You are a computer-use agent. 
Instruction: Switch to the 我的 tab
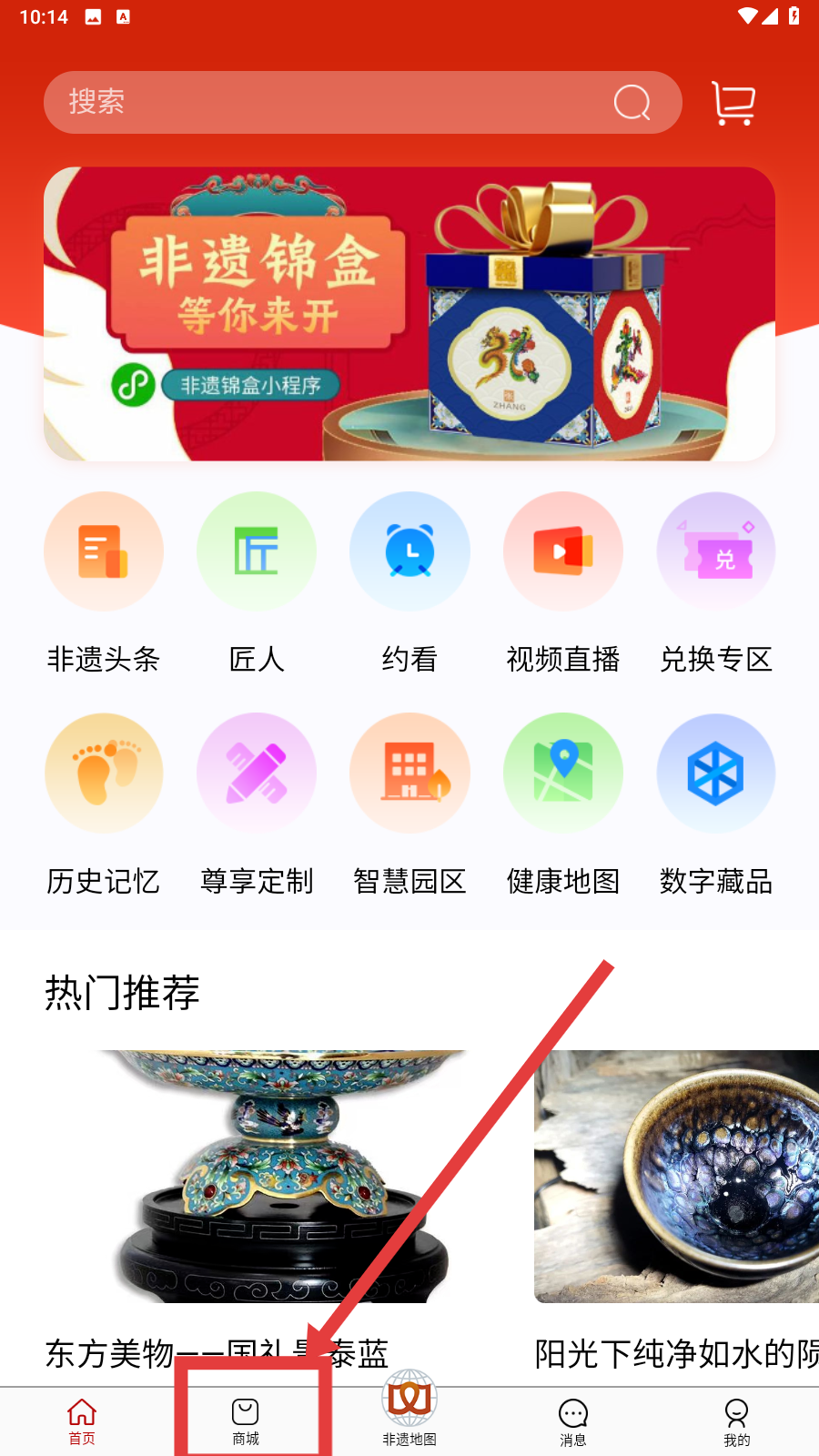[737, 1422]
